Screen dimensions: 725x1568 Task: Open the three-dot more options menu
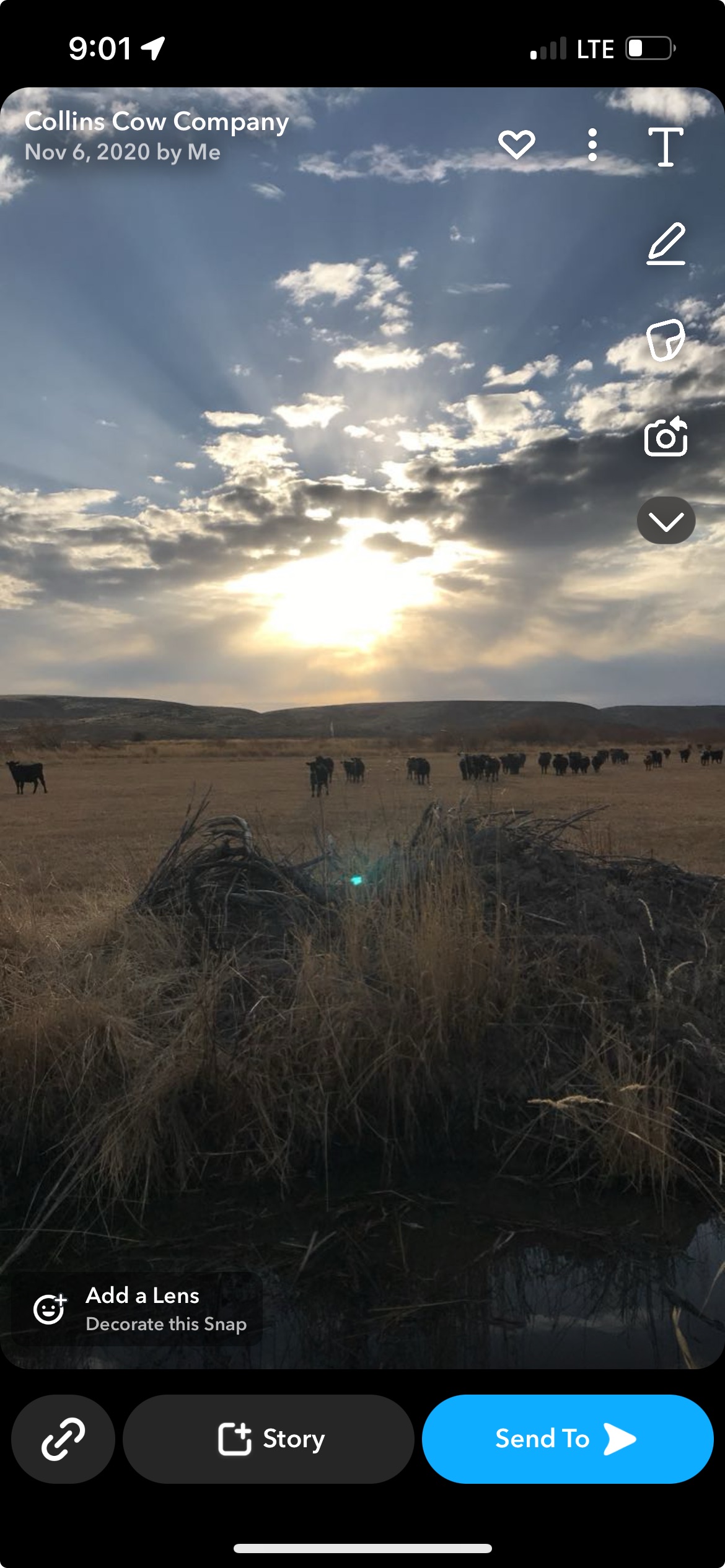click(x=592, y=145)
